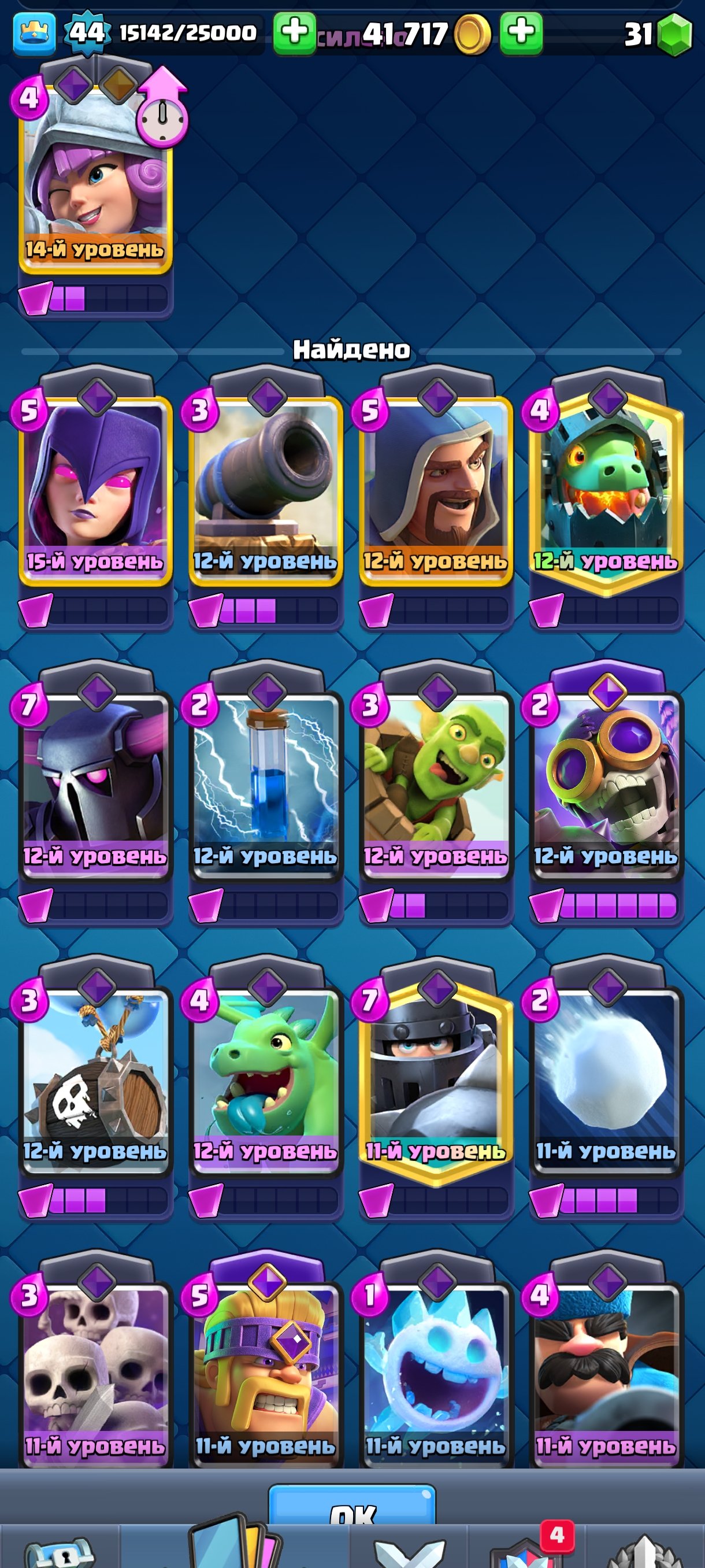Open the Giant Snowball card
The width and height of the screenshot is (705, 1568).
(606, 1077)
